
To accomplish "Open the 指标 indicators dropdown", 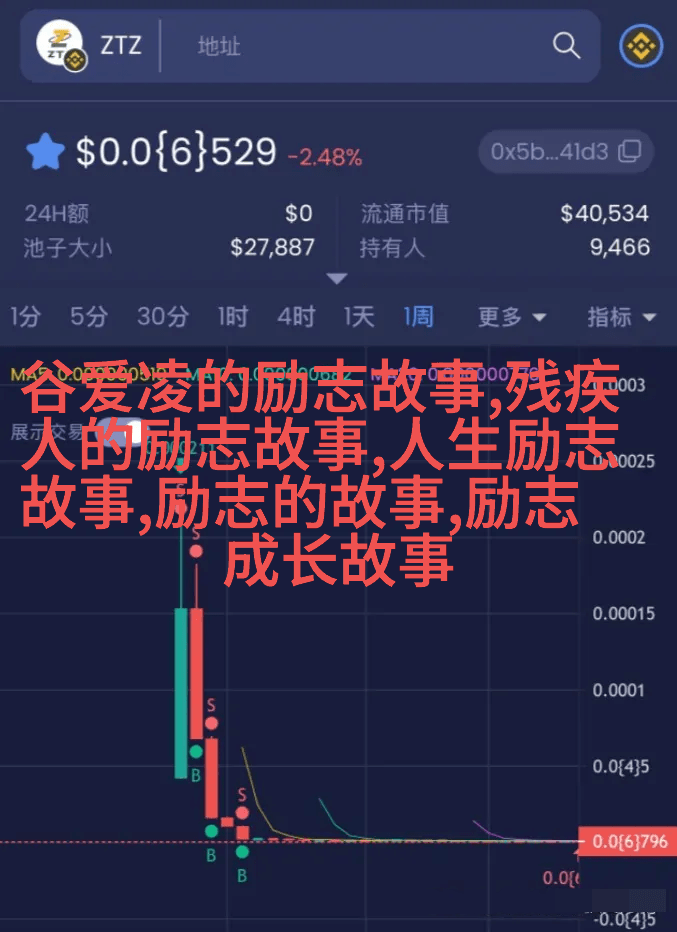I will (620, 317).
